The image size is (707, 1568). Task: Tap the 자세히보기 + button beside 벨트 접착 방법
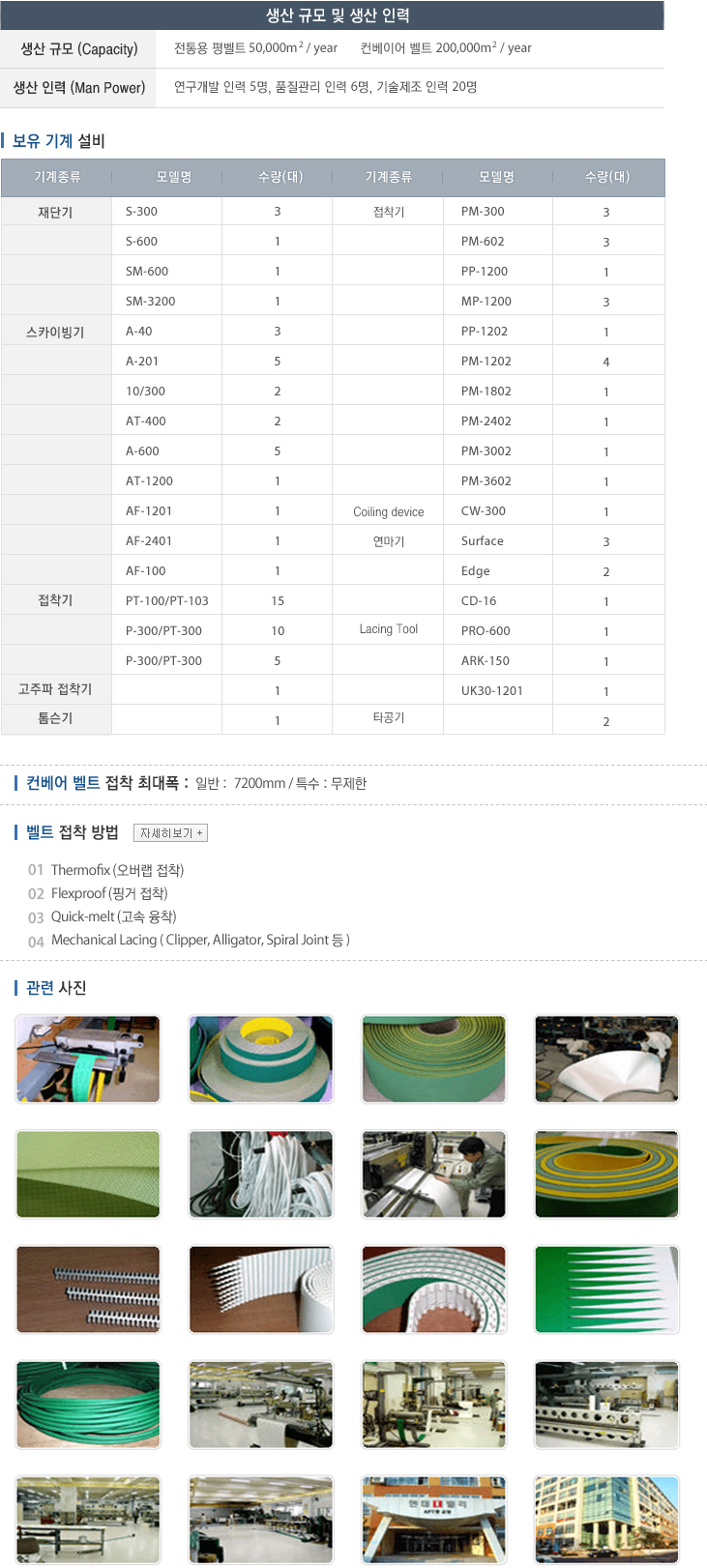point(171,832)
